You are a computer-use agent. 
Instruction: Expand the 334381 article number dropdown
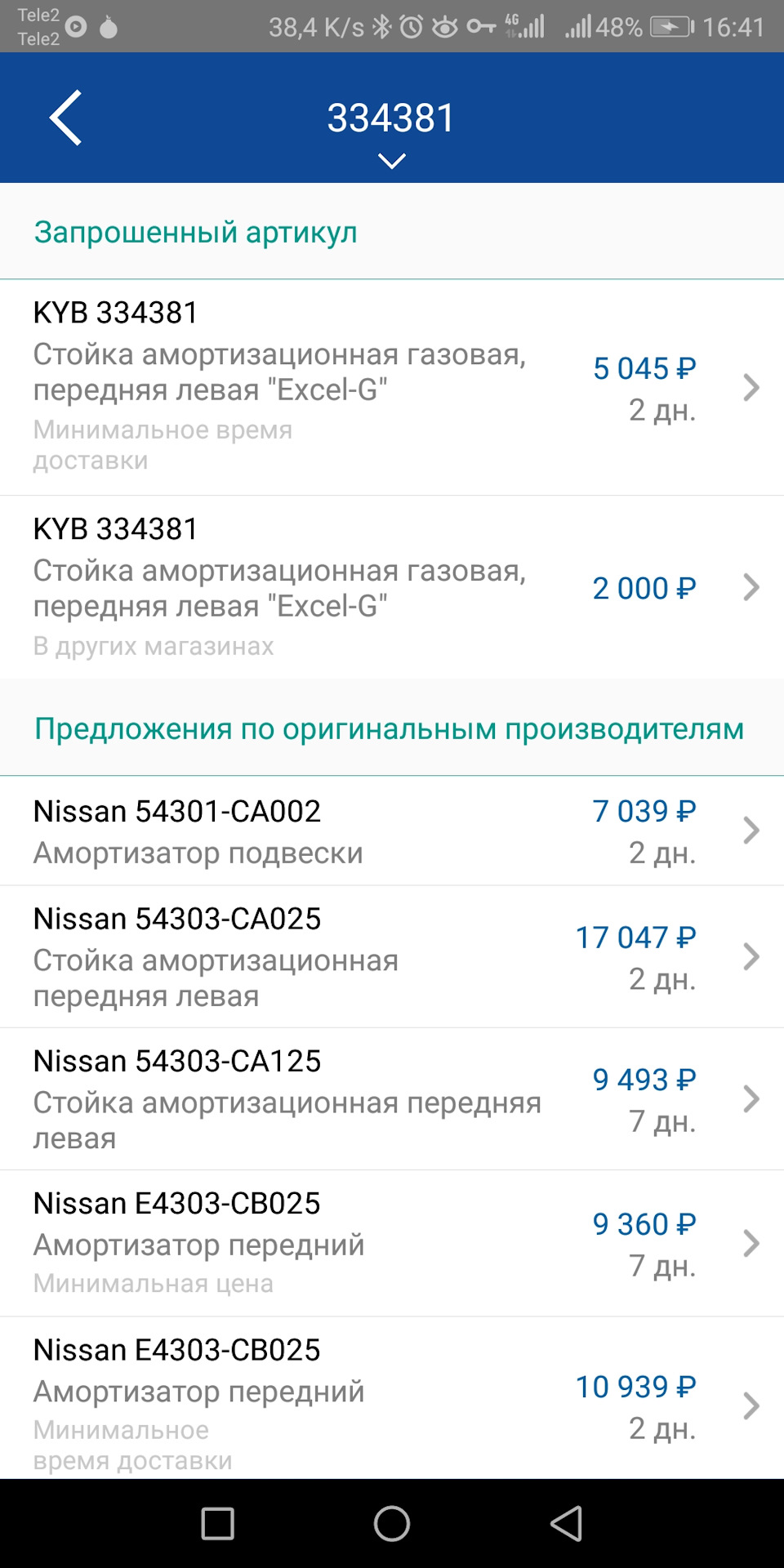click(392, 158)
